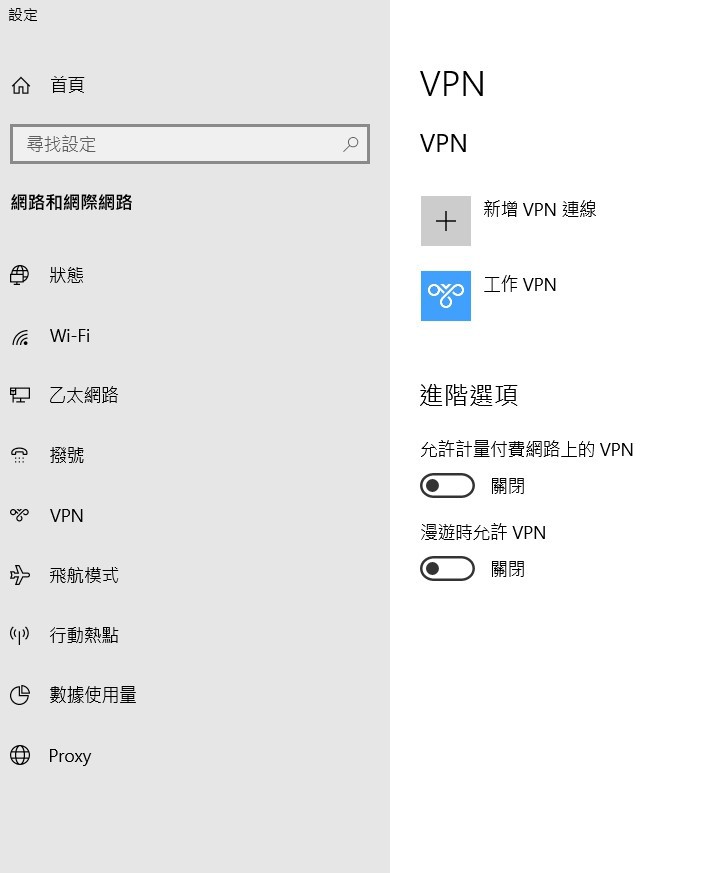Tap the 尋找設定 search box

tap(190, 144)
